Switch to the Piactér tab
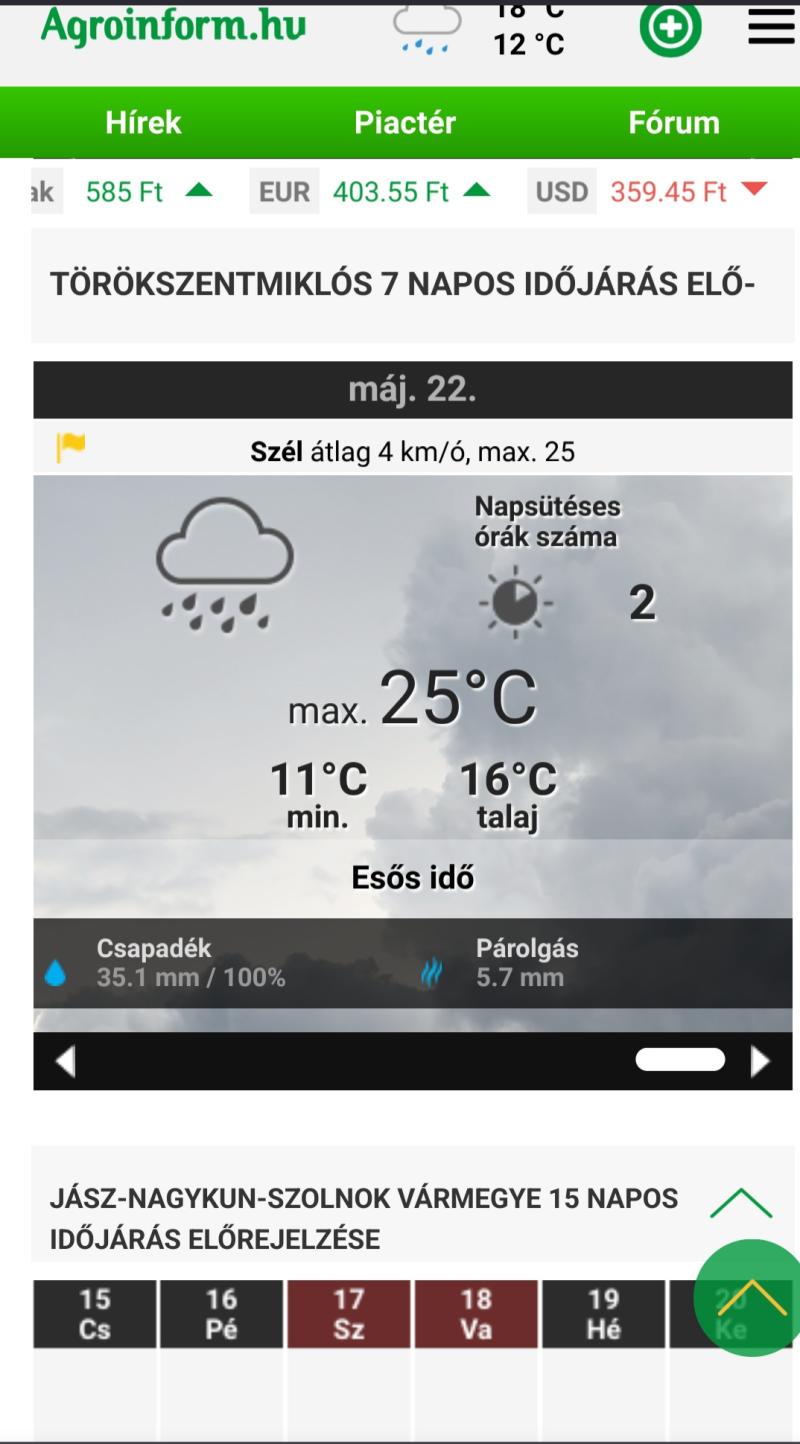 (x=405, y=122)
